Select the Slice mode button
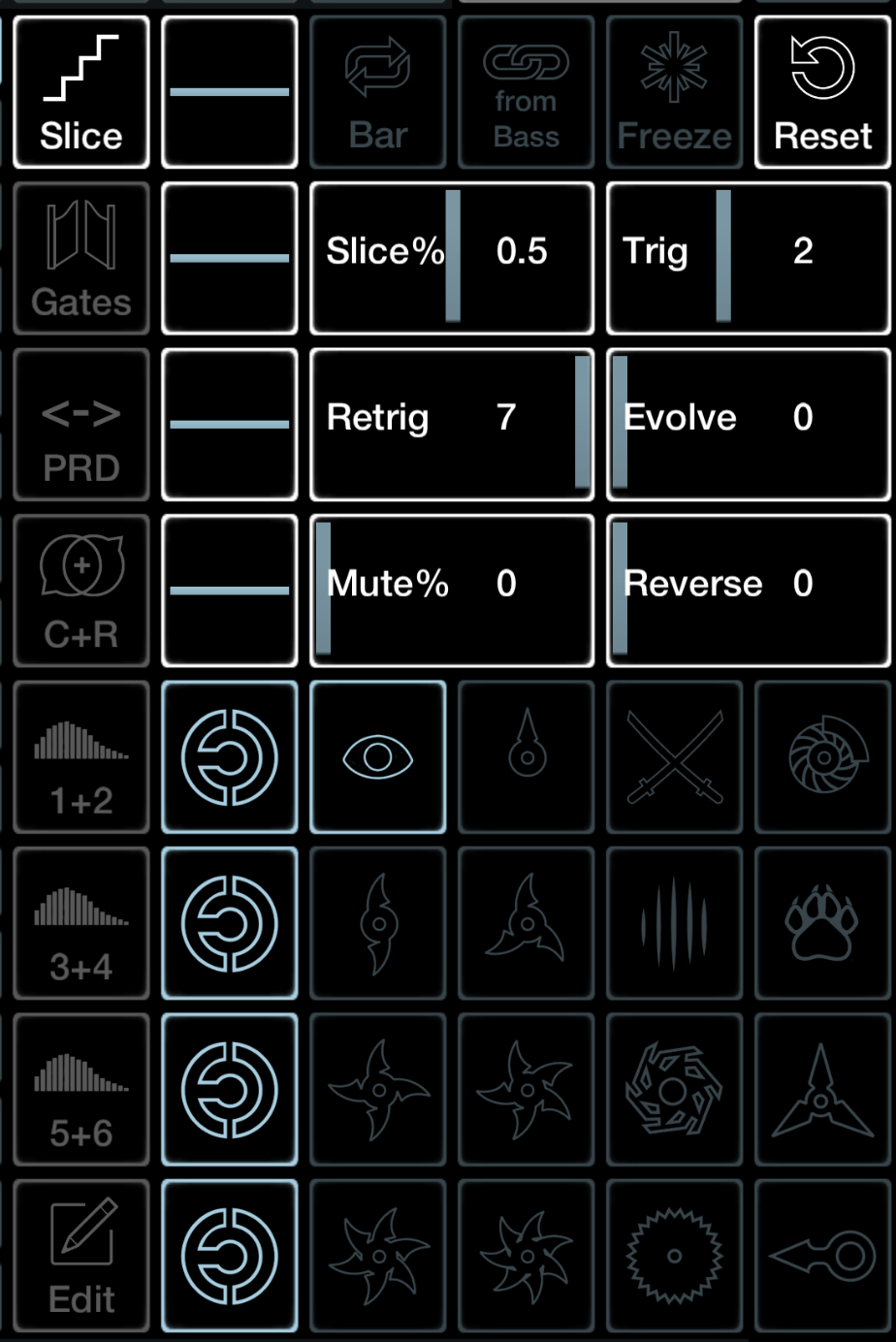Image resolution: width=896 pixels, height=1342 pixels. click(81, 92)
